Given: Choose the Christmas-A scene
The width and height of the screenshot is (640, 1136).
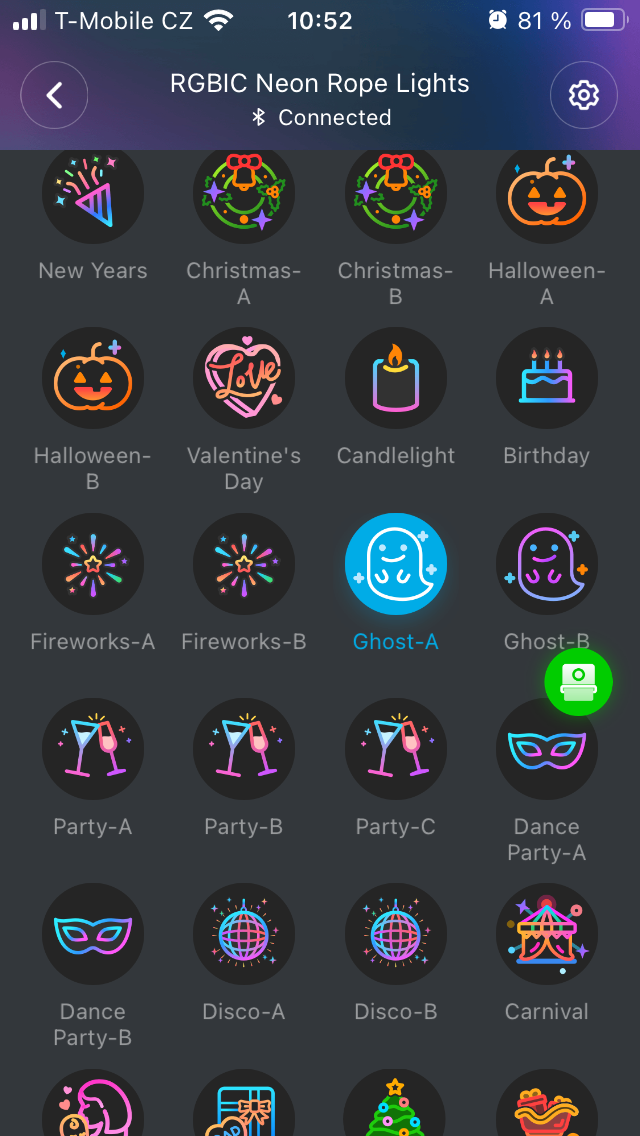Looking at the screenshot, I should pos(244,195).
